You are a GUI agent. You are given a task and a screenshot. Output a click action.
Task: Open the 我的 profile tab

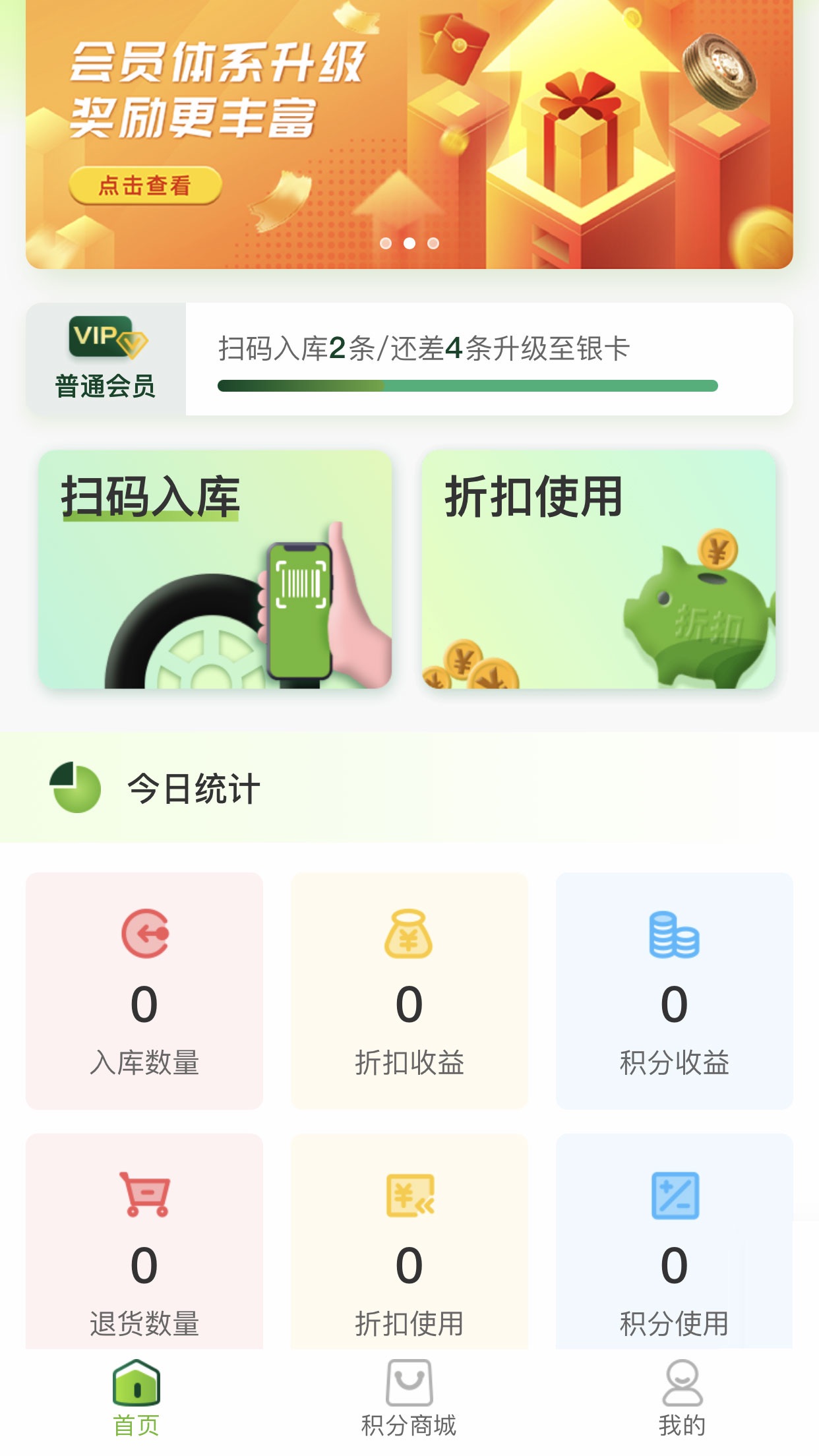click(x=684, y=1398)
